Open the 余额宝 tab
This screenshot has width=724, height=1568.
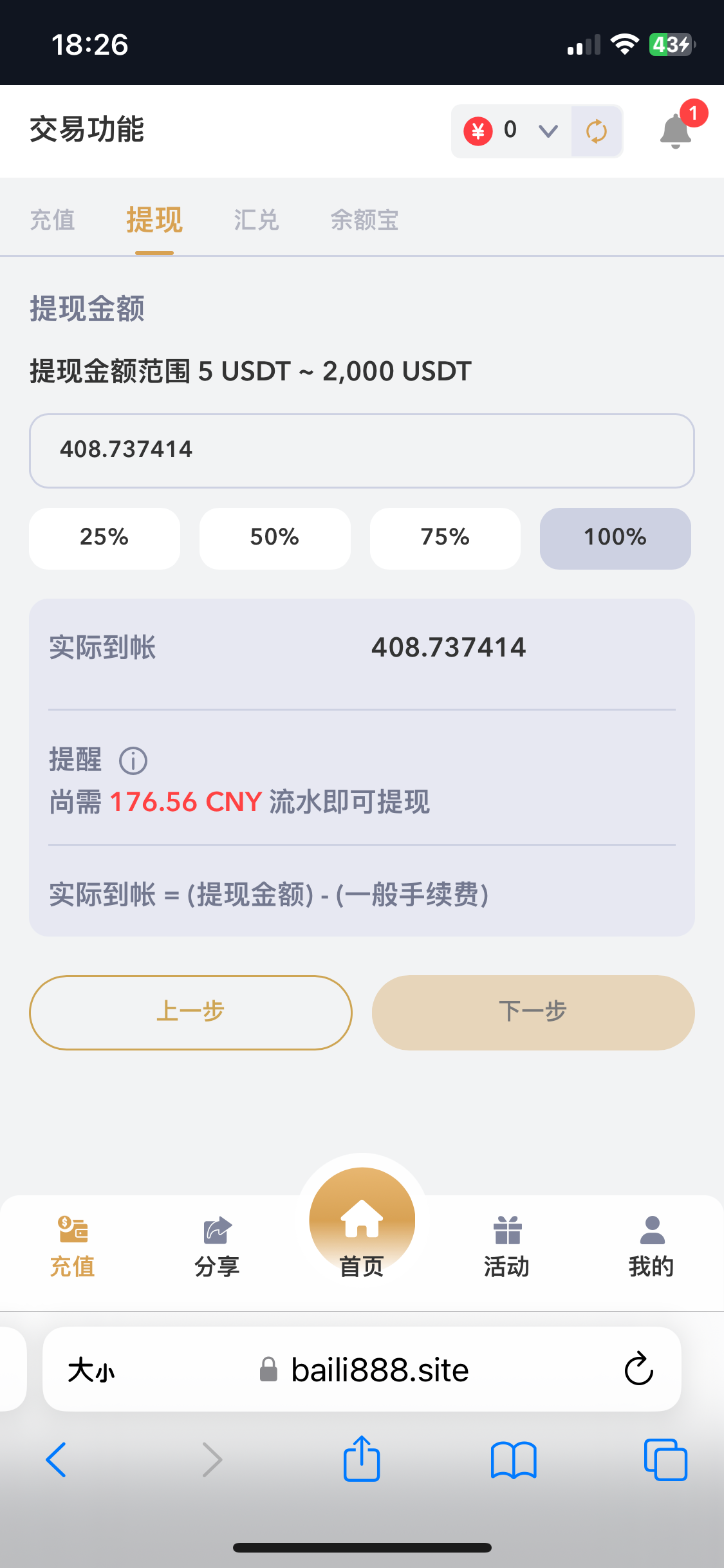click(x=364, y=219)
